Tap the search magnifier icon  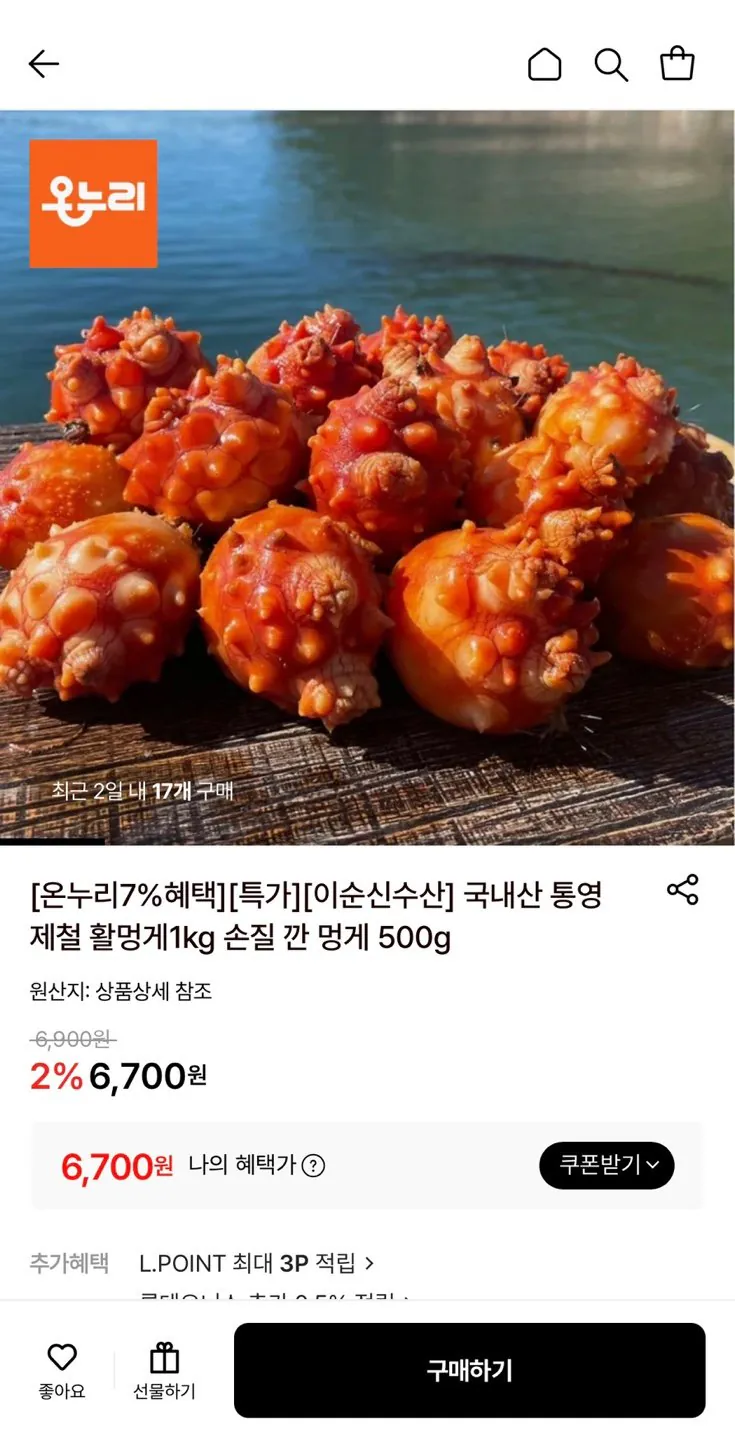(611, 63)
